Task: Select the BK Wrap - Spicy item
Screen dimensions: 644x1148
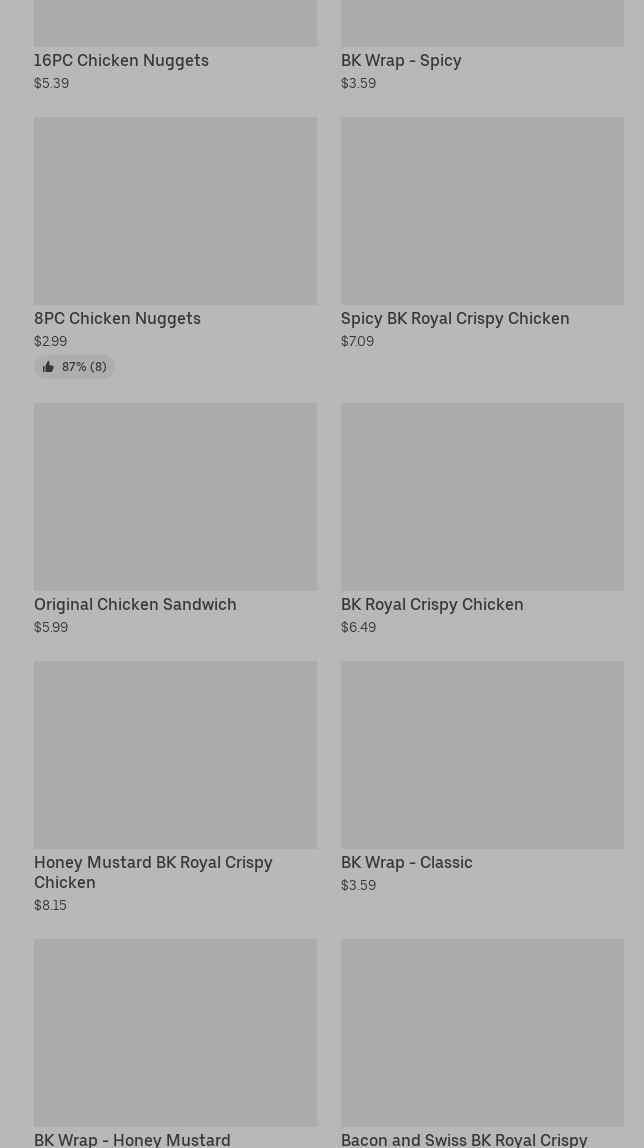Action: pyautogui.click(x=401, y=60)
